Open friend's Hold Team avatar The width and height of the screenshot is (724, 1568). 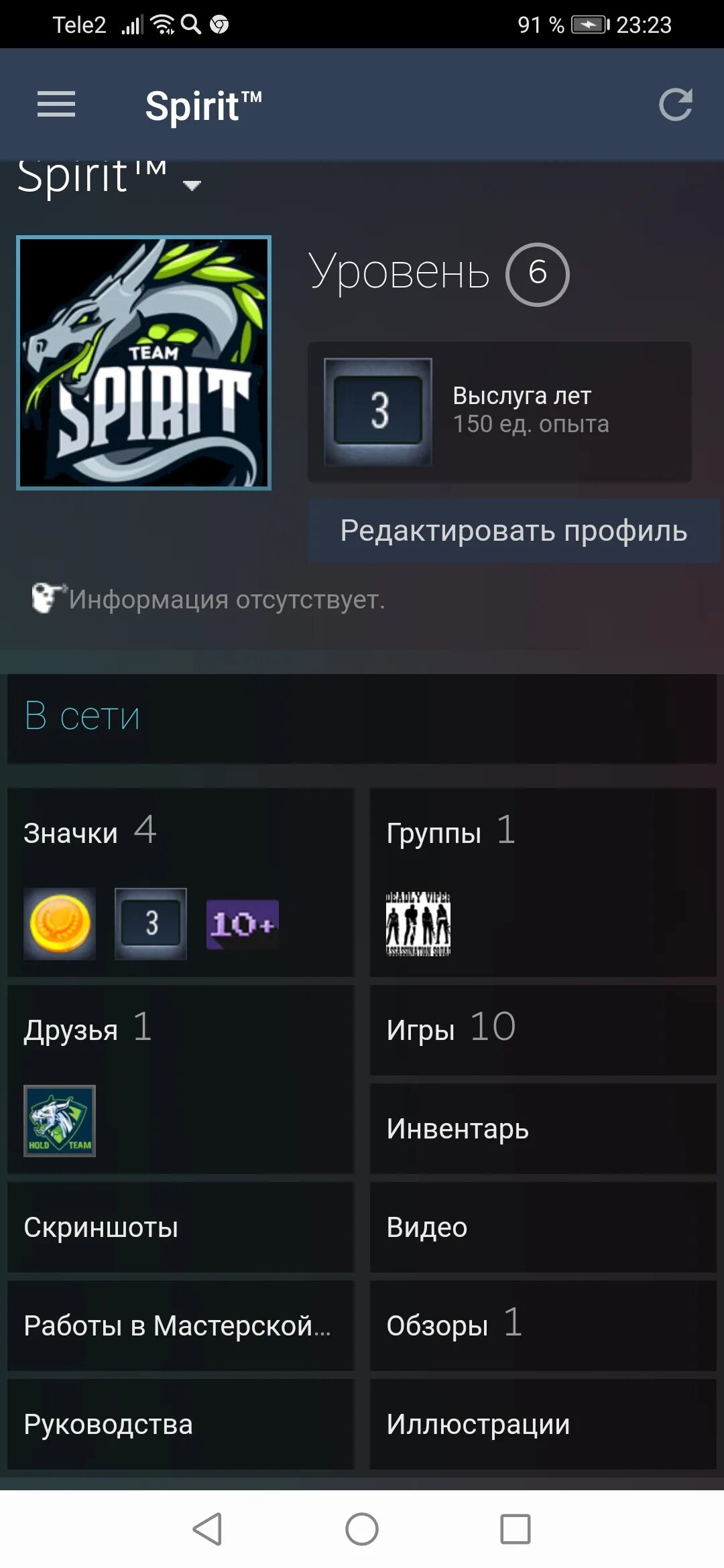[x=60, y=1120]
